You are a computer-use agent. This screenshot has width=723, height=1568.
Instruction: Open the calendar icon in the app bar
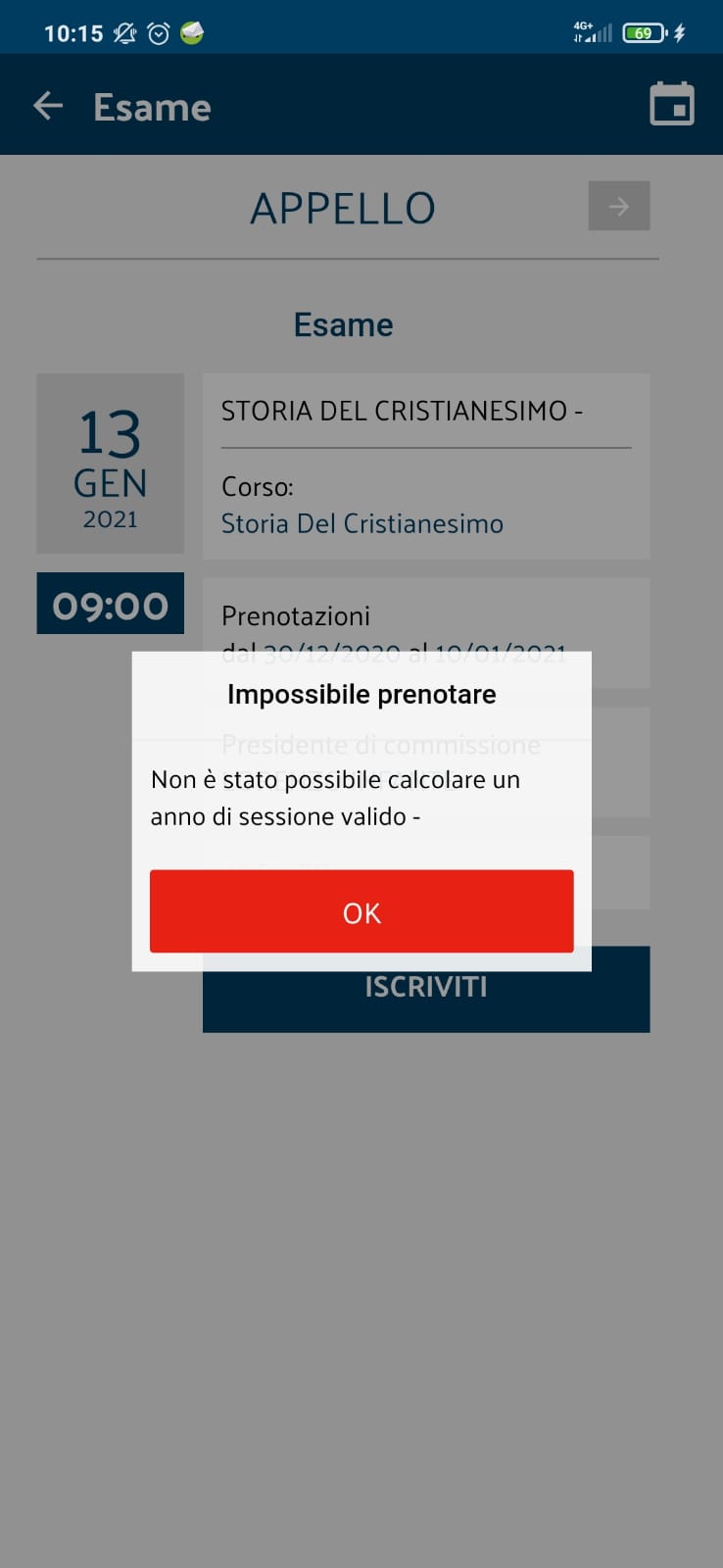pos(672,104)
